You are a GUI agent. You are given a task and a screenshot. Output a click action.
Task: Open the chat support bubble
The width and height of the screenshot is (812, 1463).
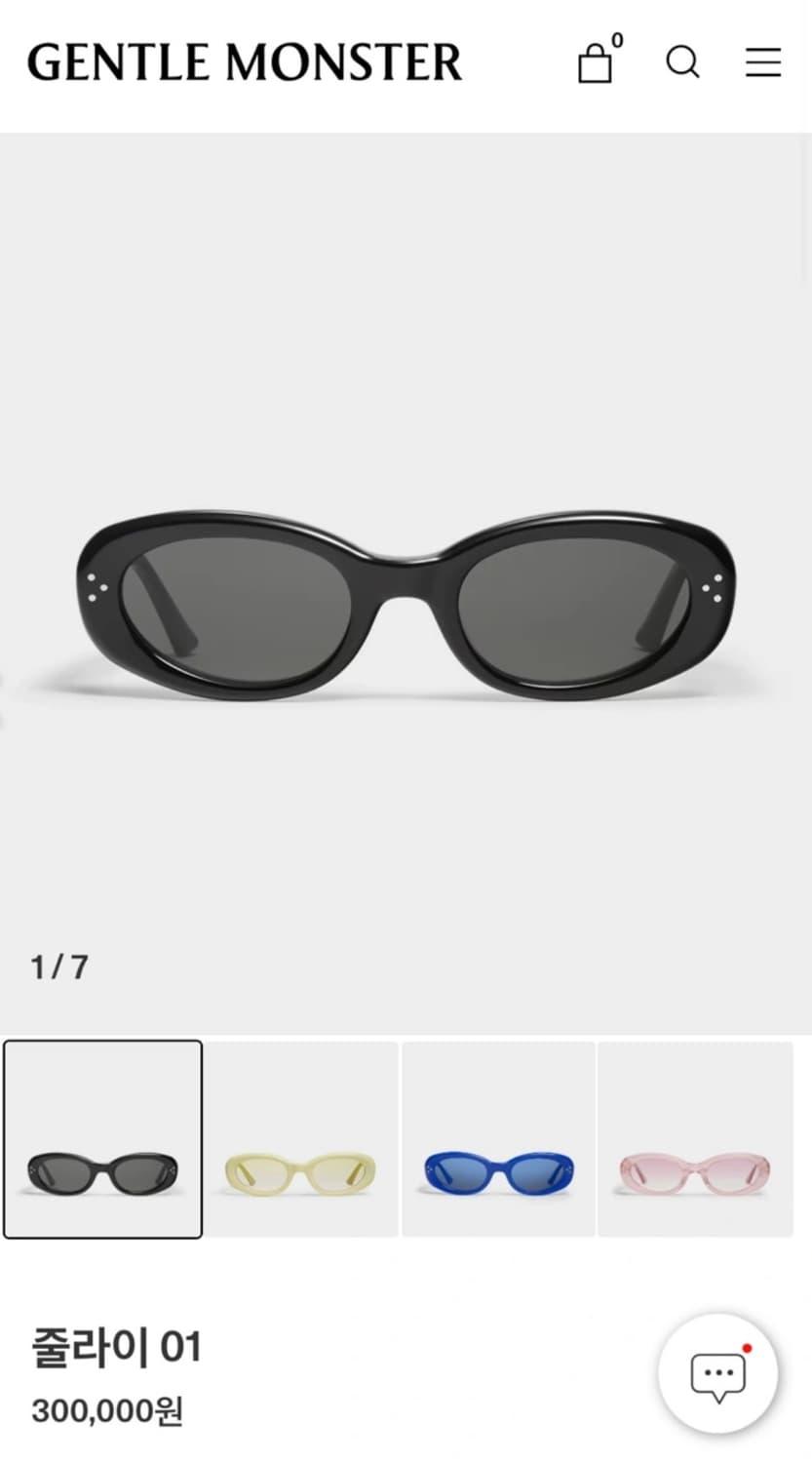click(717, 1373)
